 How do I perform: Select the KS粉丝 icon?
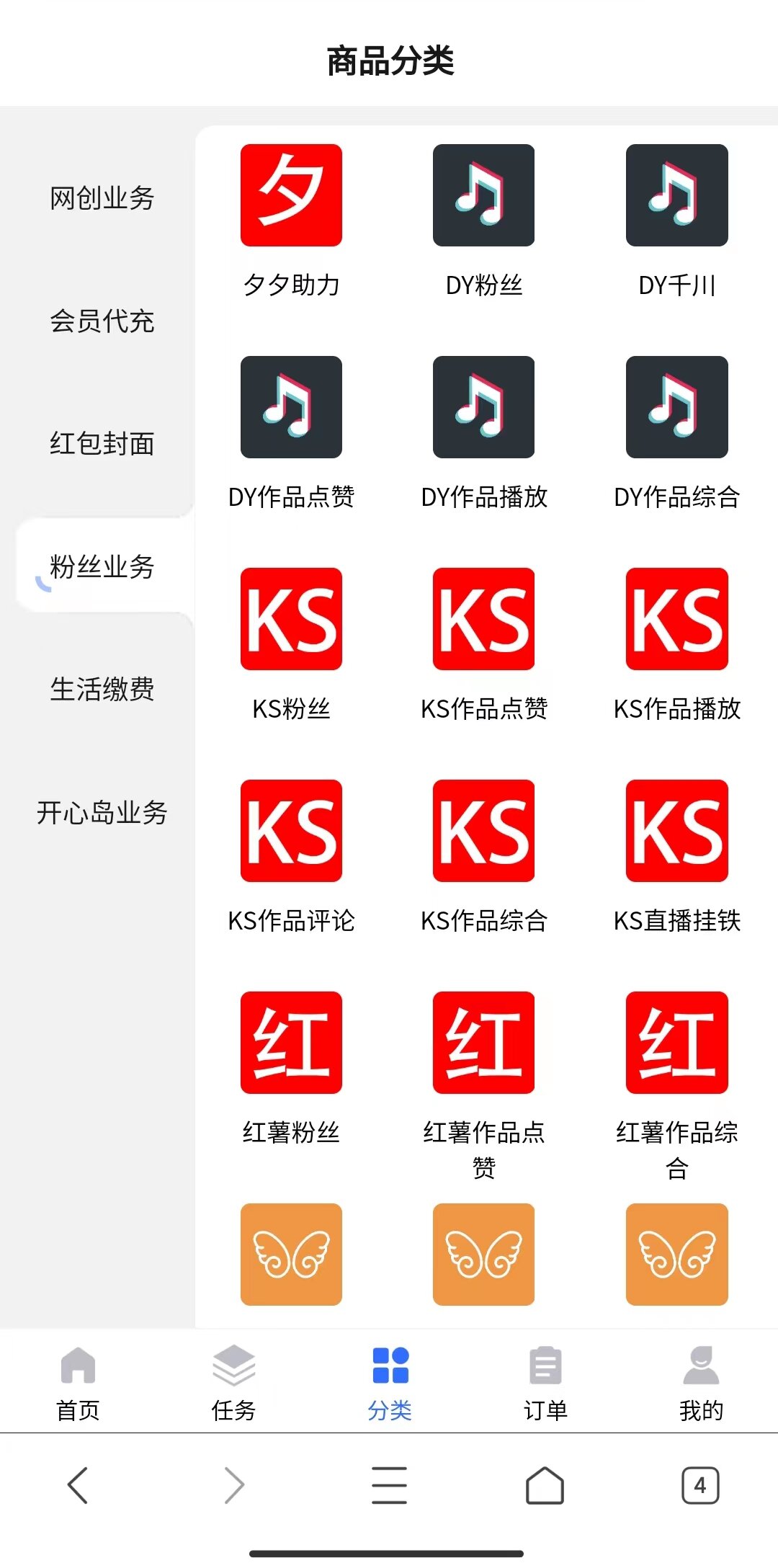pyautogui.click(x=291, y=618)
